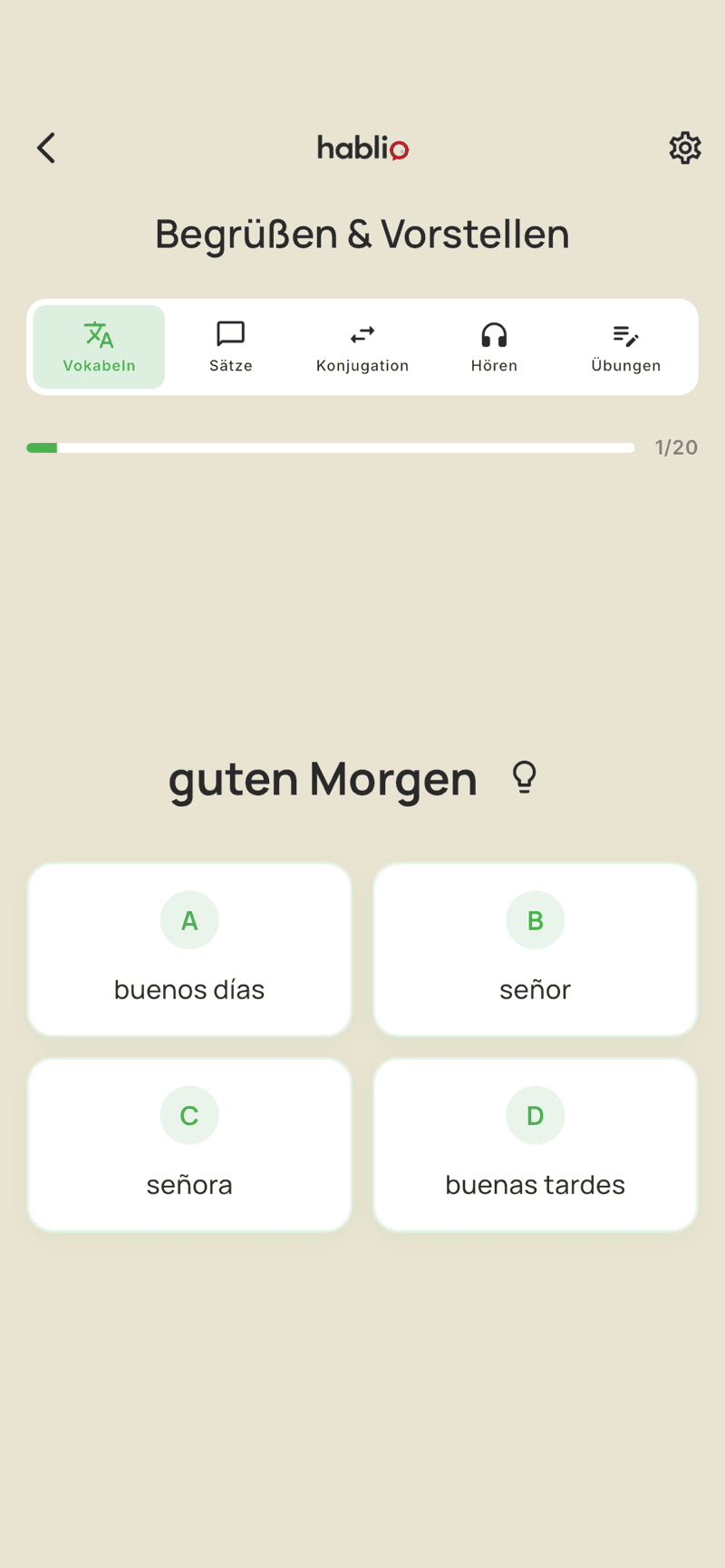
Task: Go back using the left arrow
Action: [x=45, y=148]
